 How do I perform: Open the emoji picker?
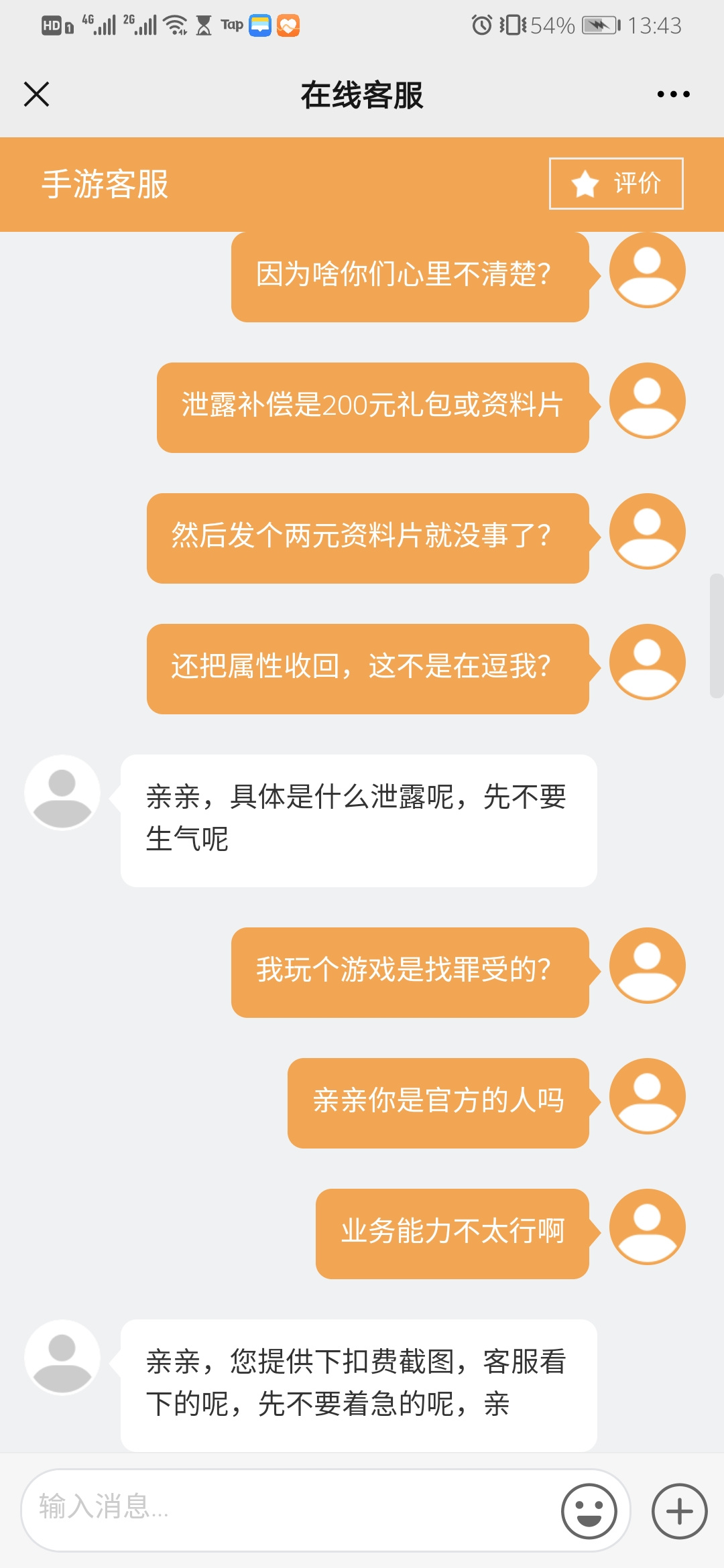coord(589,1512)
